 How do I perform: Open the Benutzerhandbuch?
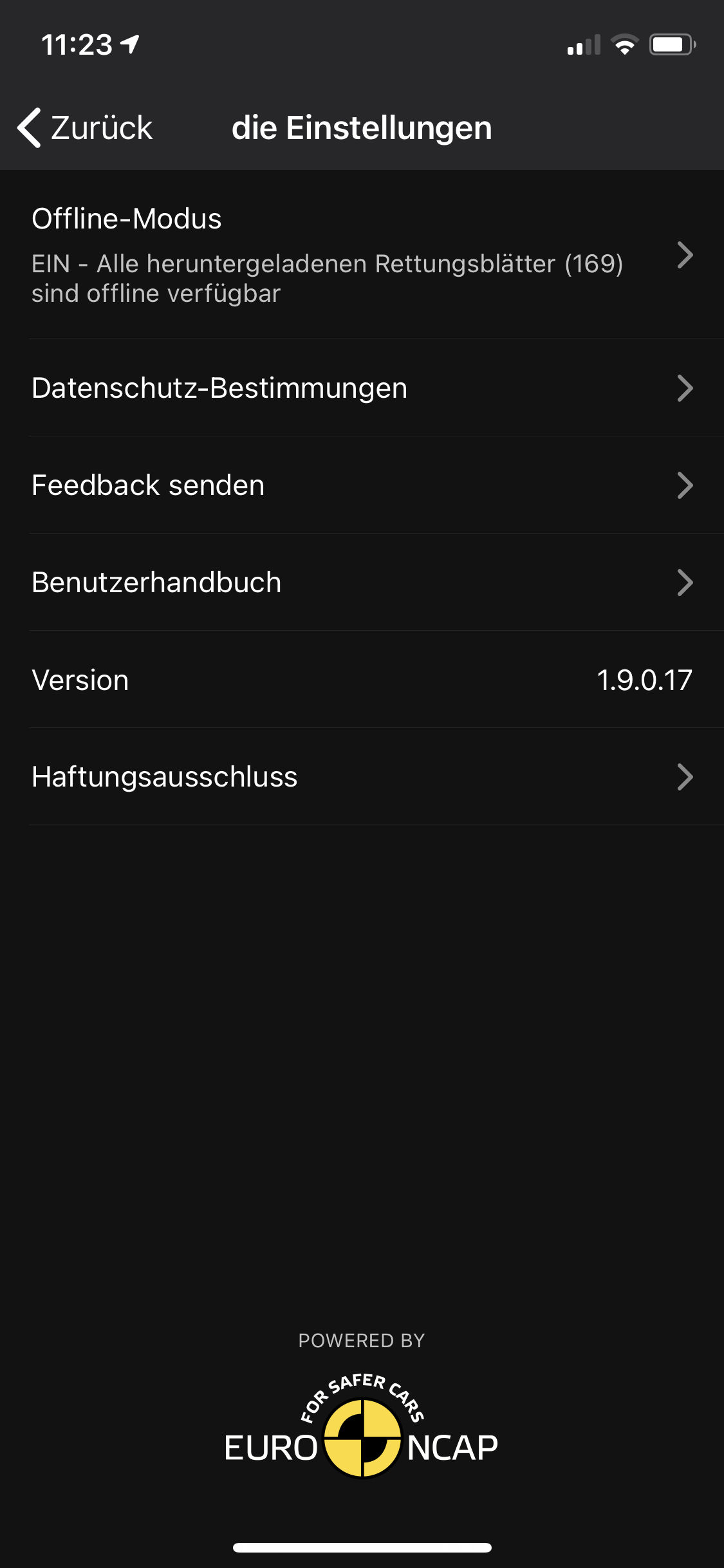[360, 583]
